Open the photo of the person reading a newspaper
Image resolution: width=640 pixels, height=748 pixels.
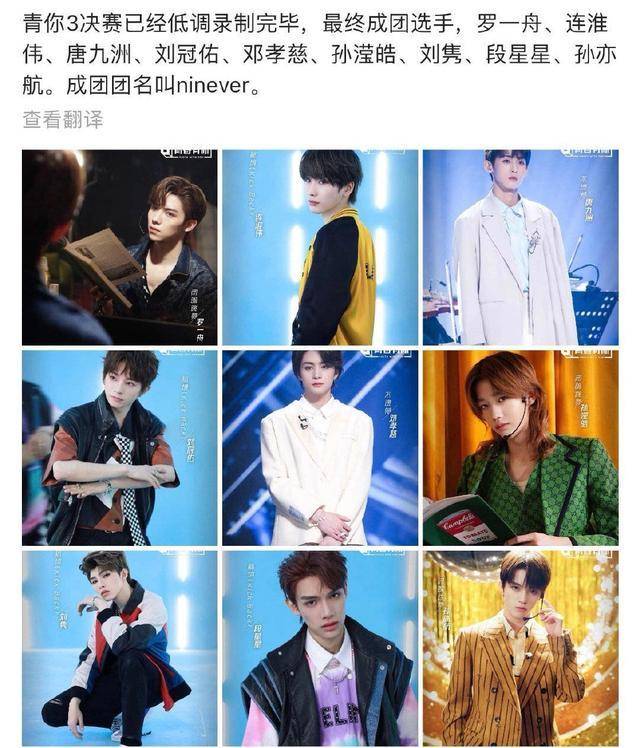click(119, 247)
